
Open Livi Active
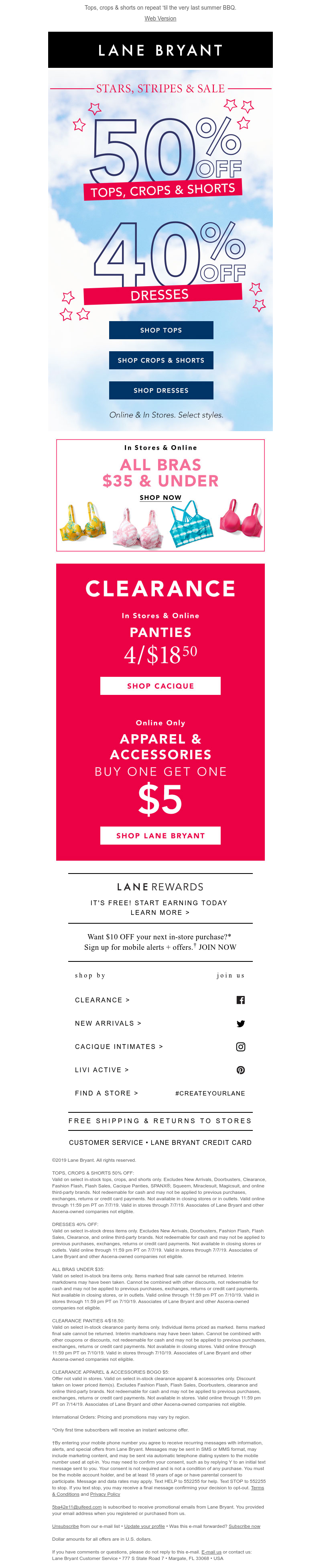click(x=102, y=1069)
